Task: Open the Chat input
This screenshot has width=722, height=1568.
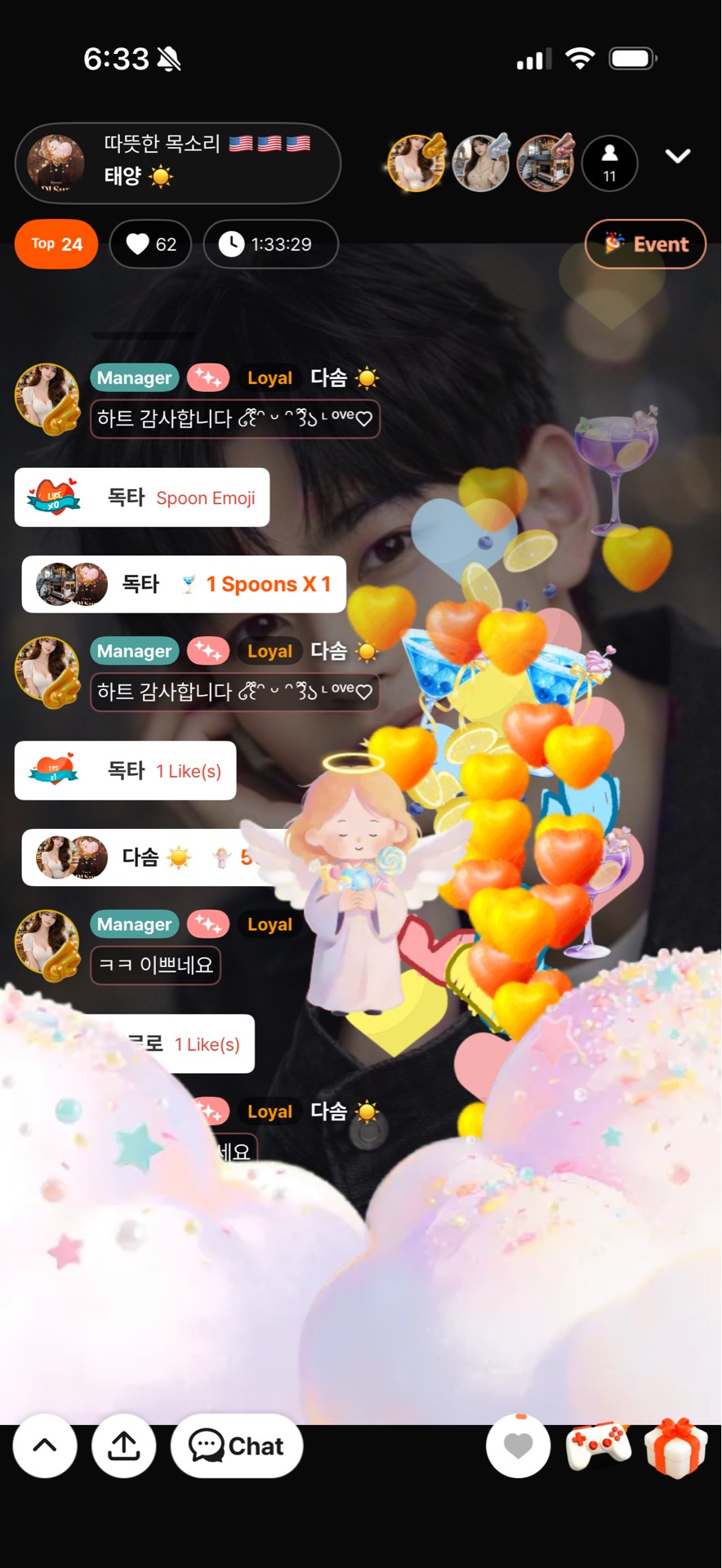Action: pos(237,1445)
